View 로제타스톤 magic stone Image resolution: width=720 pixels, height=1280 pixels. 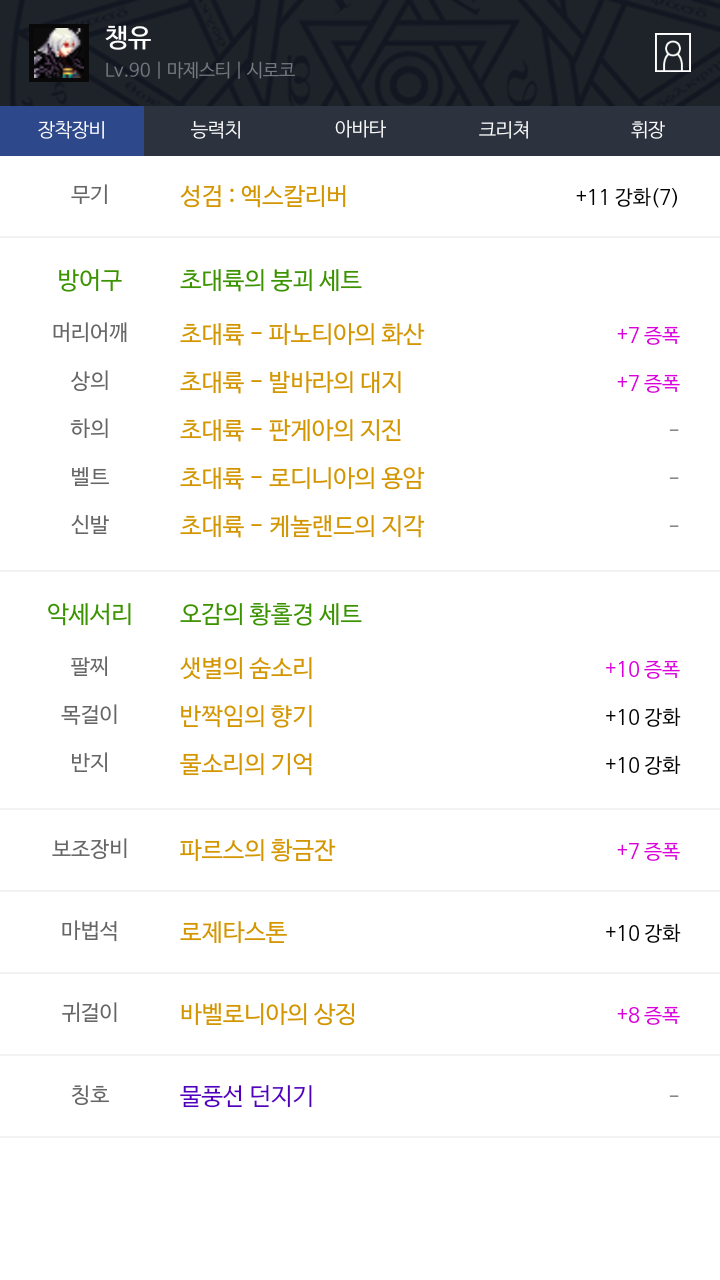(x=233, y=932)
